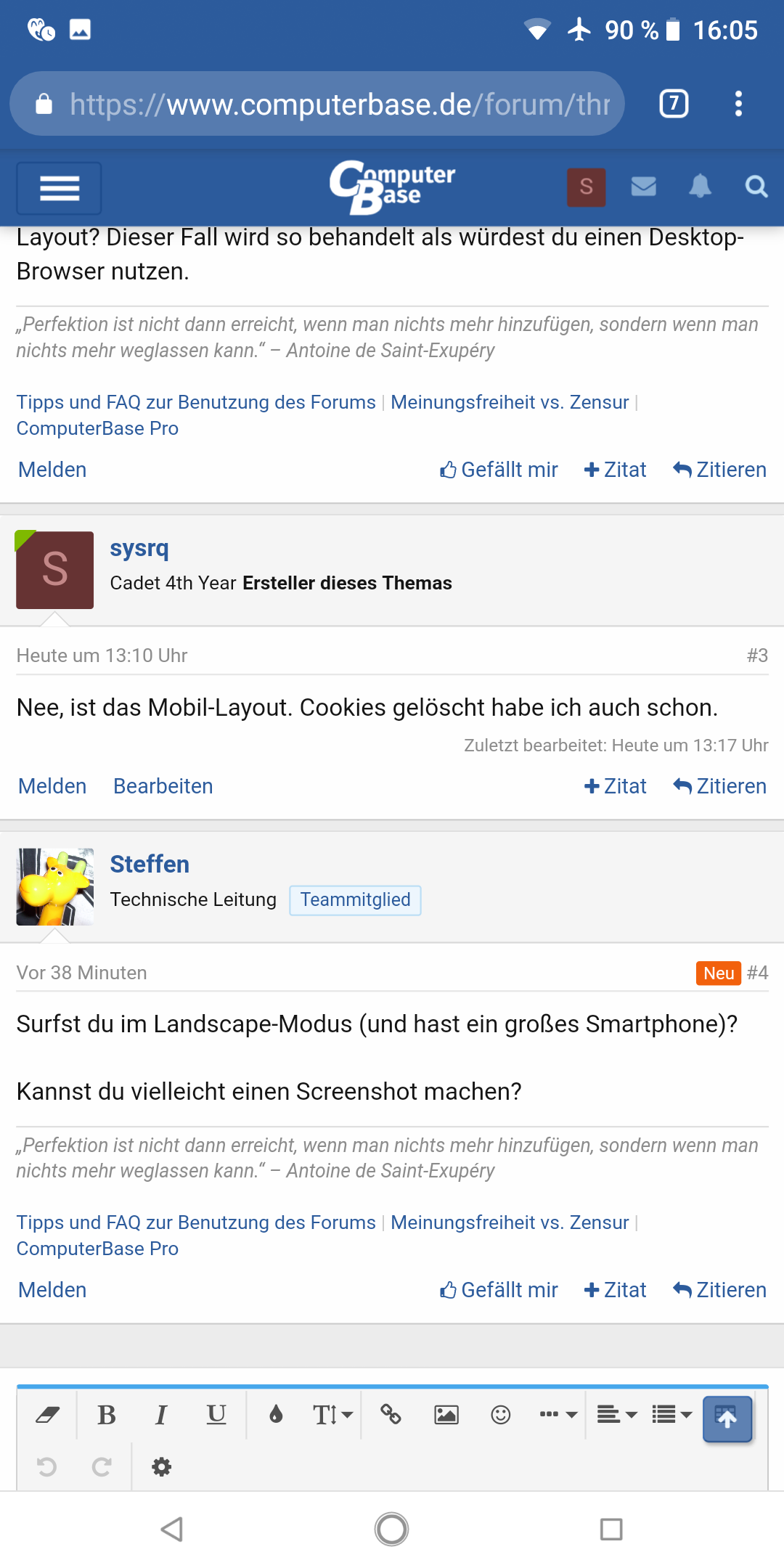Tap the blue upload button in editor

click(727, 1418)
